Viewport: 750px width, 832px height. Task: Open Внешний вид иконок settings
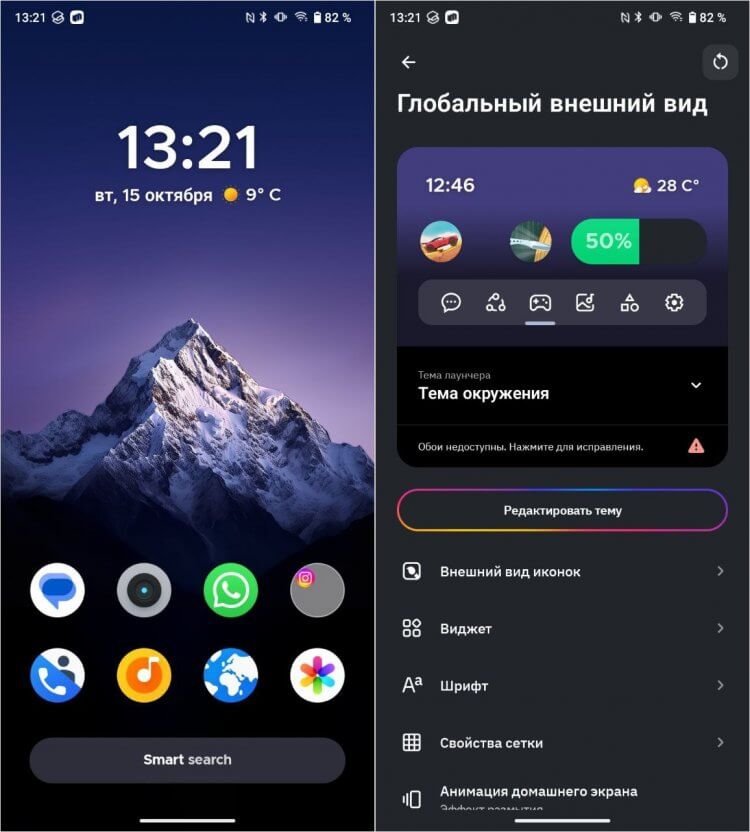[562, 572]
